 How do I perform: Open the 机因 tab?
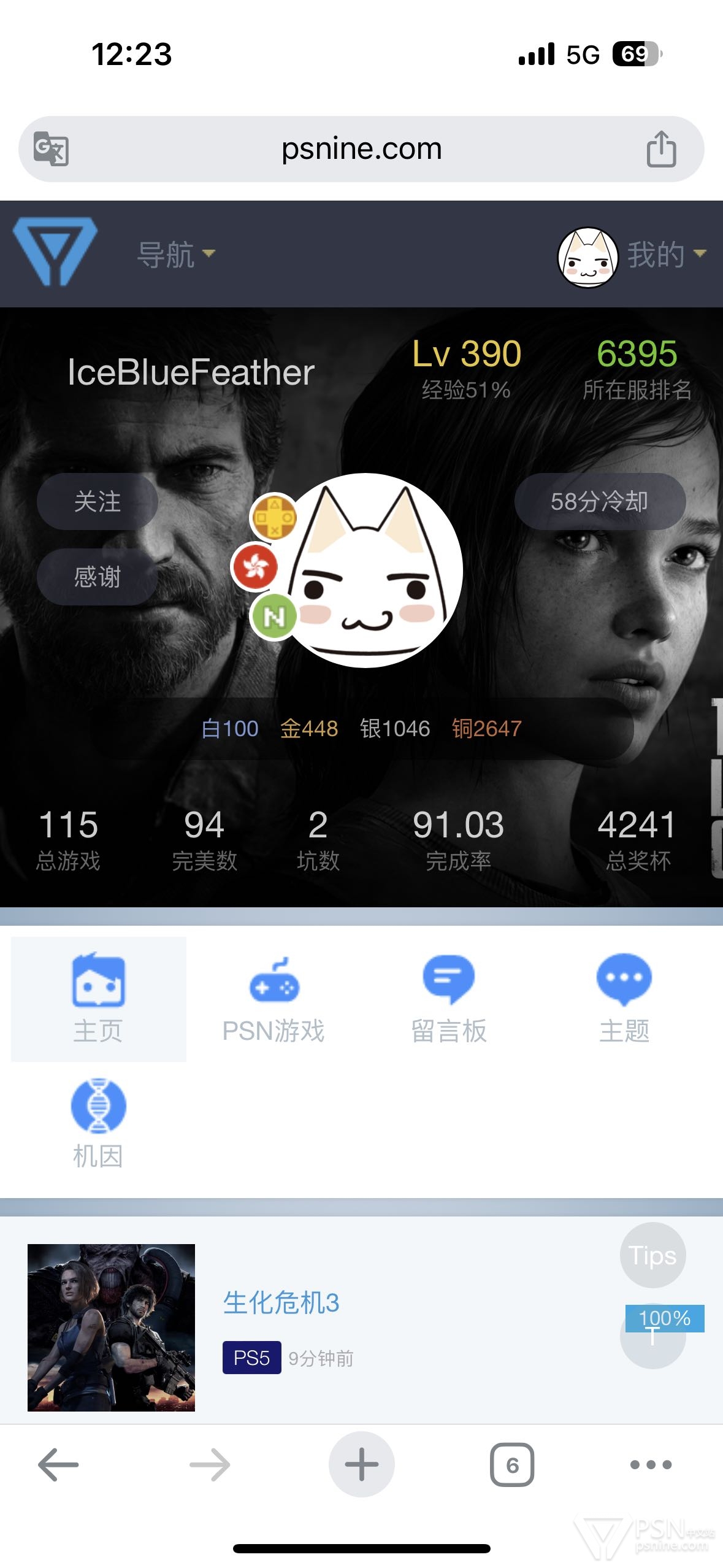coord(99,1124)
